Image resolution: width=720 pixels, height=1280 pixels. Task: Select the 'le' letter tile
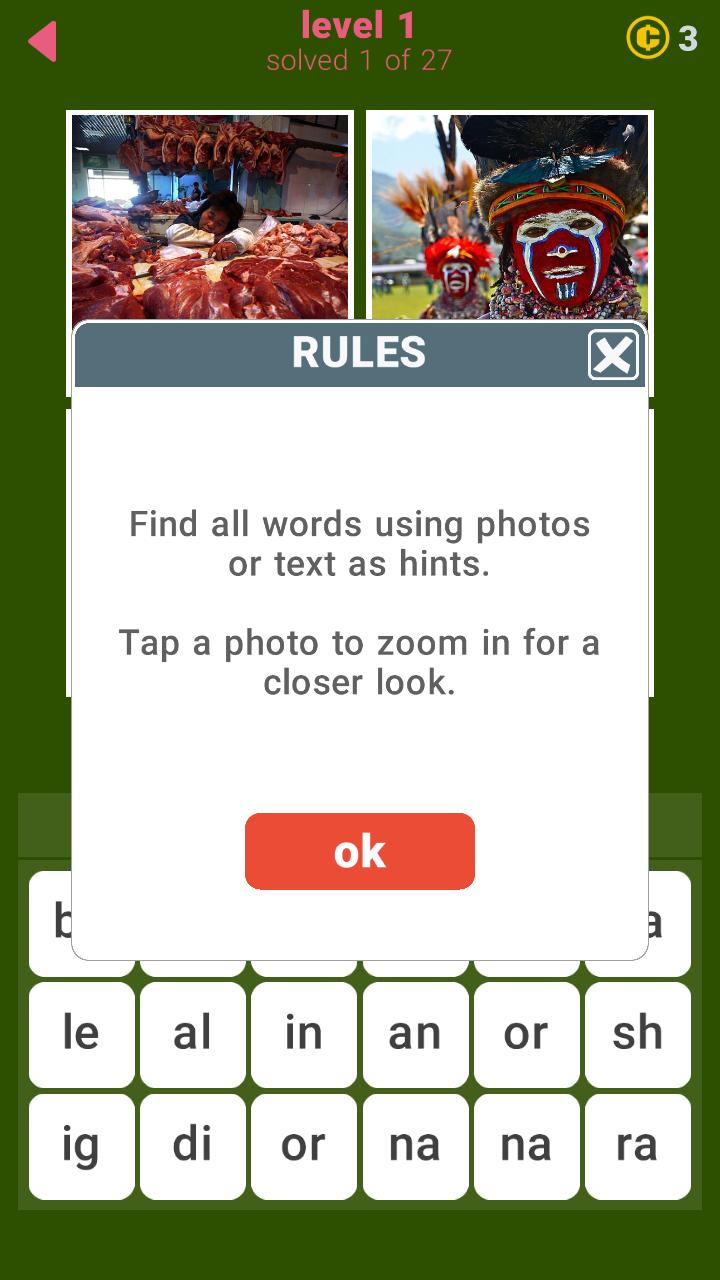click(81, 1034)
